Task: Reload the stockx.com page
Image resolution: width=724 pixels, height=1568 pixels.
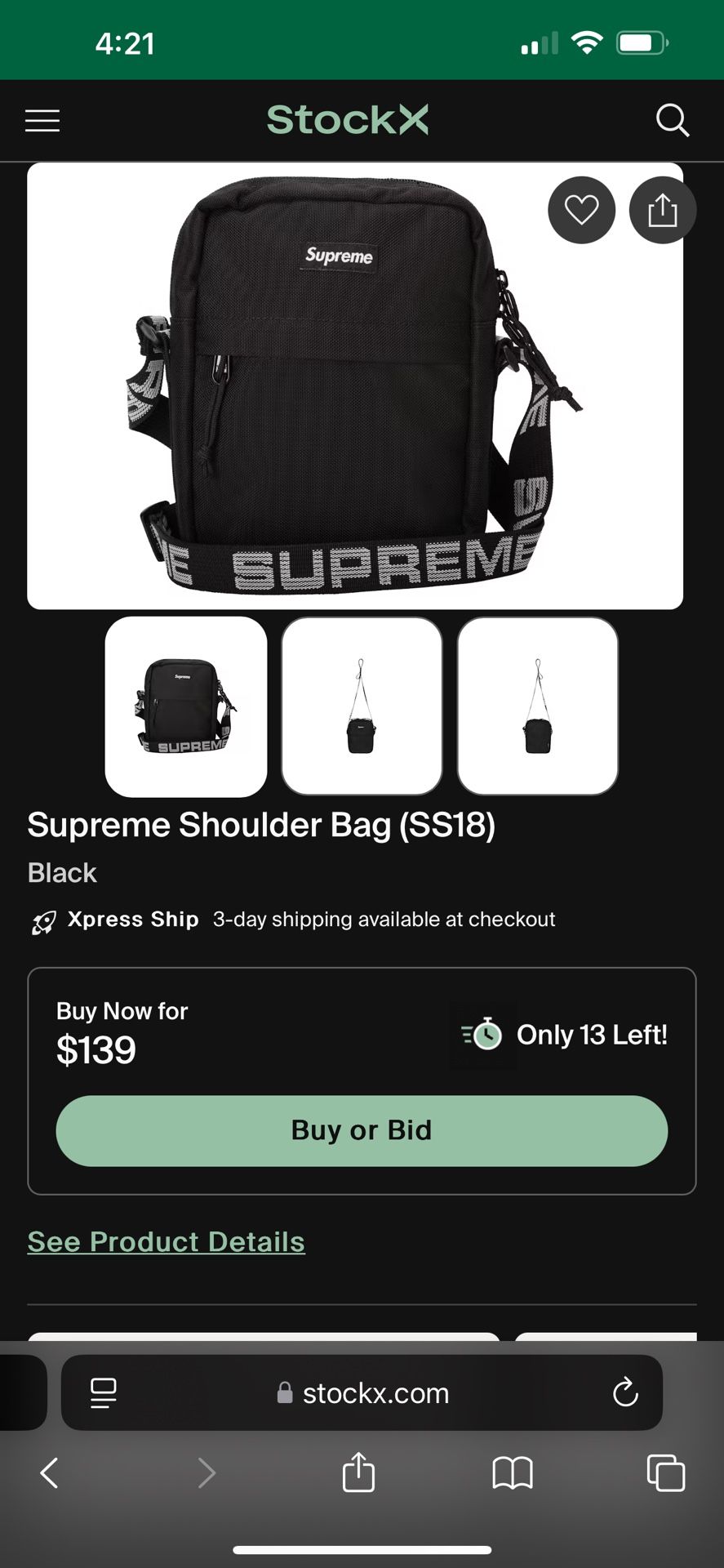Action: (x=624, y=1394)
